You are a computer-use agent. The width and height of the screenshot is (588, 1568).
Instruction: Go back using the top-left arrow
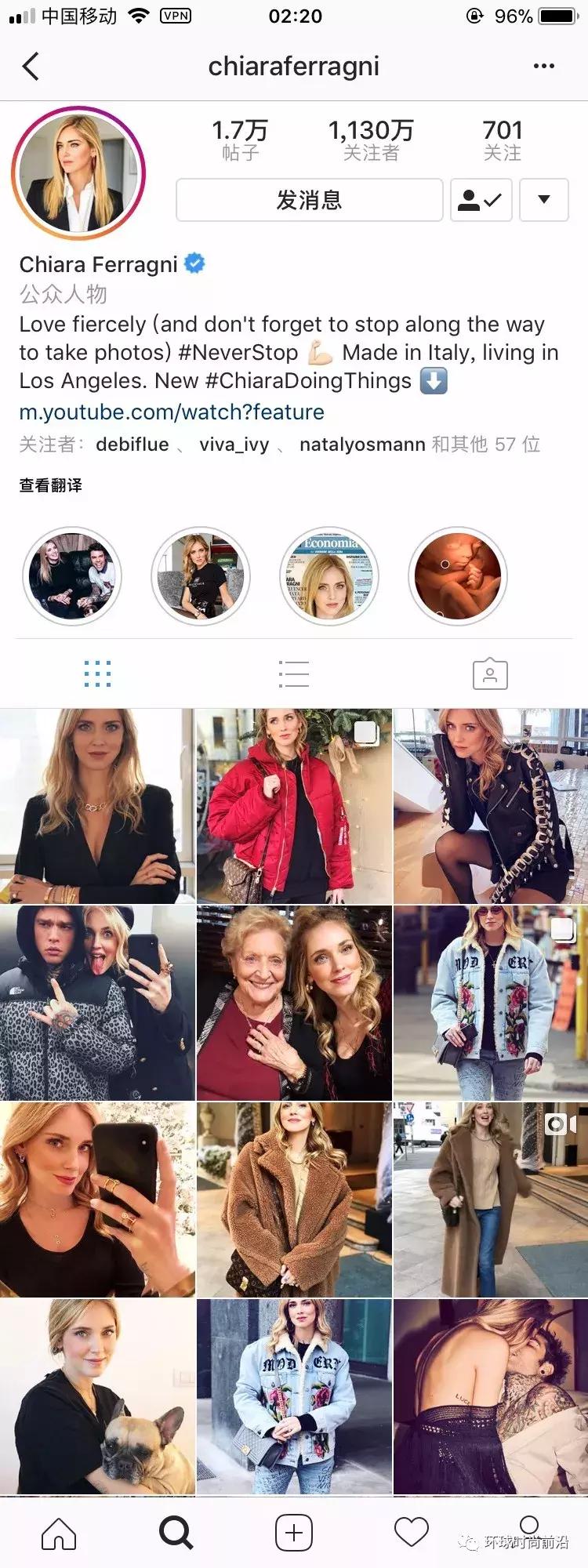pyautogui.click(x=31, y=67)
